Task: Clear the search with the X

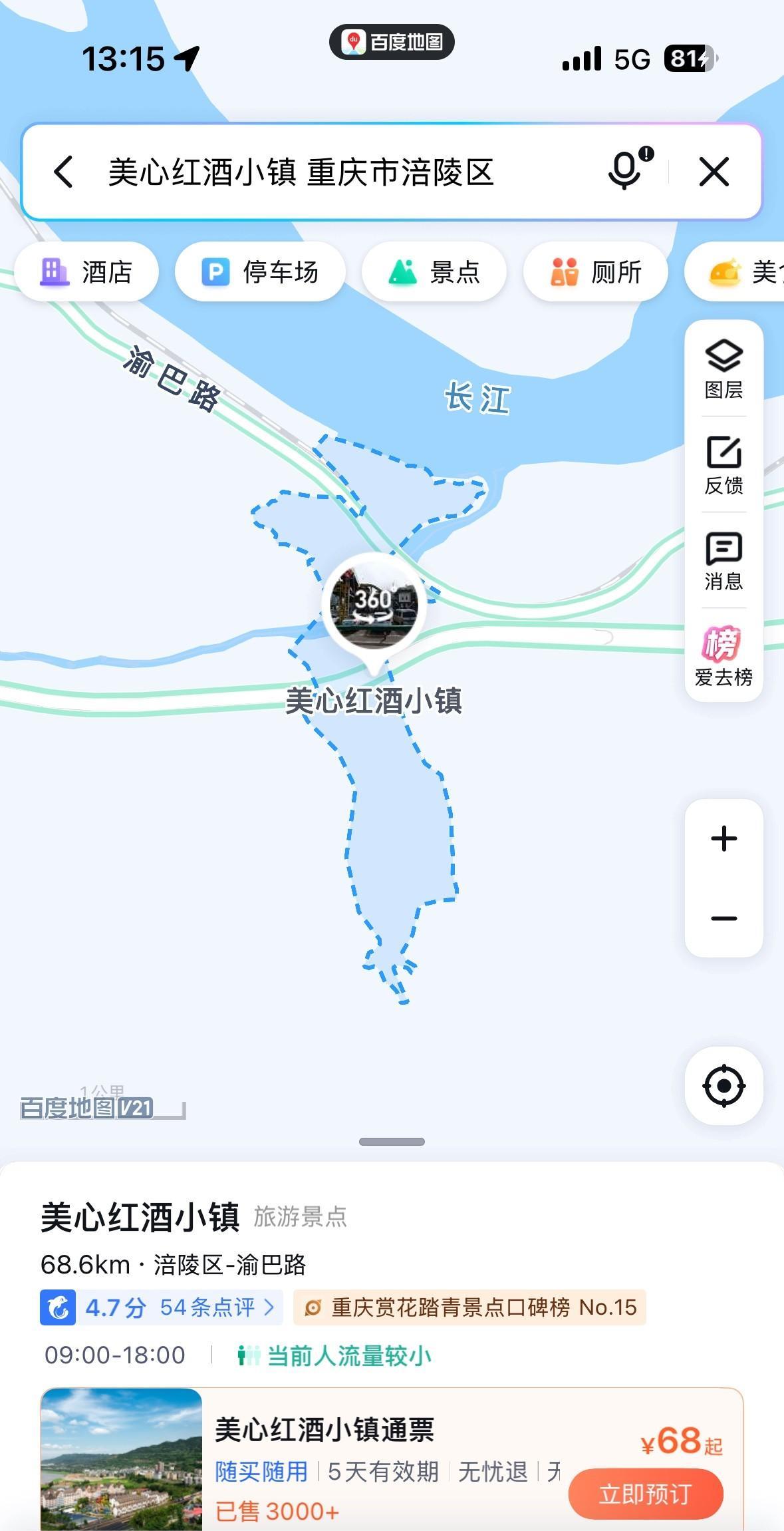Action: pyautogui.click(x=714, y=172)
